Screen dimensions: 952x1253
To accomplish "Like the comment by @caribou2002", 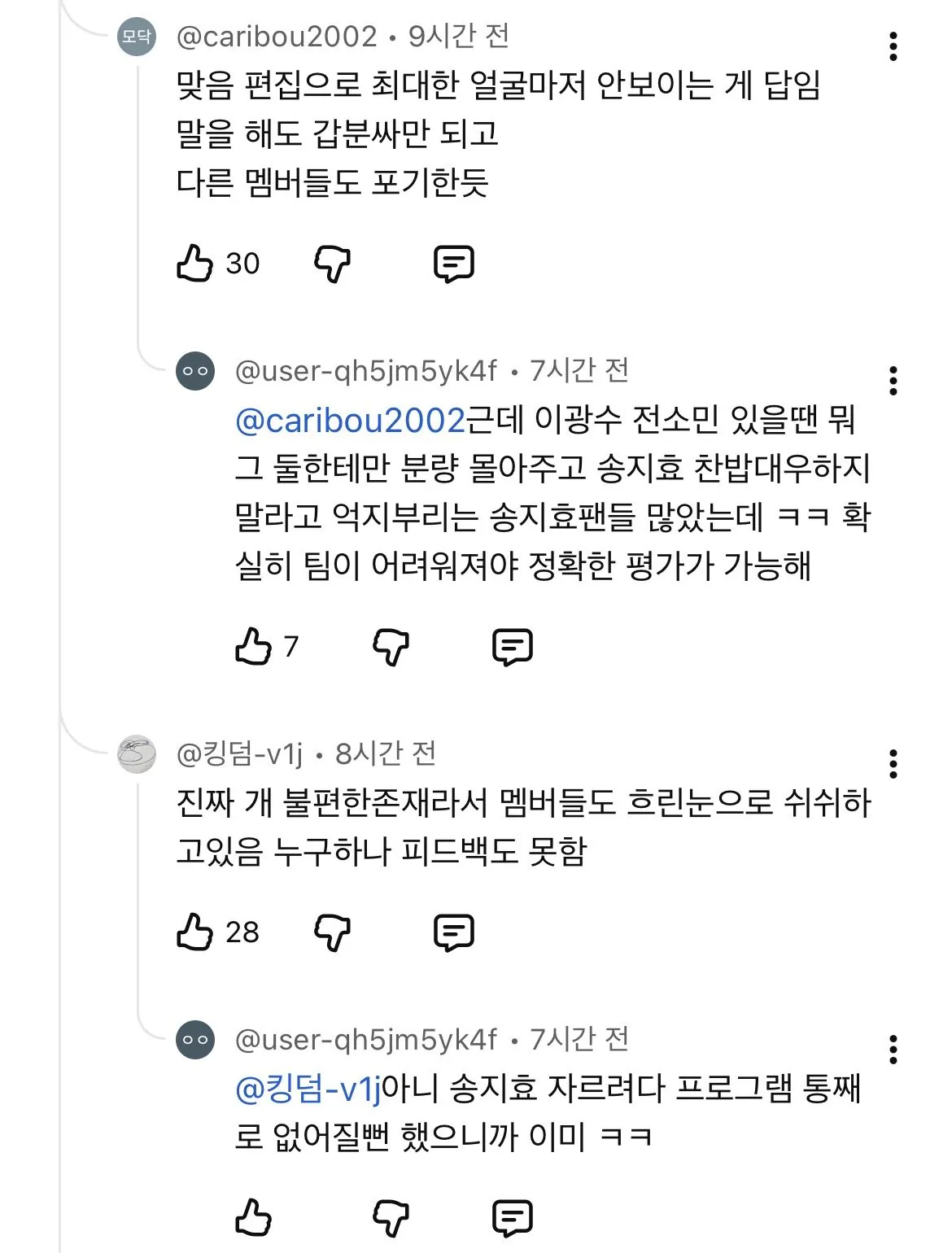I will point(194,264).
